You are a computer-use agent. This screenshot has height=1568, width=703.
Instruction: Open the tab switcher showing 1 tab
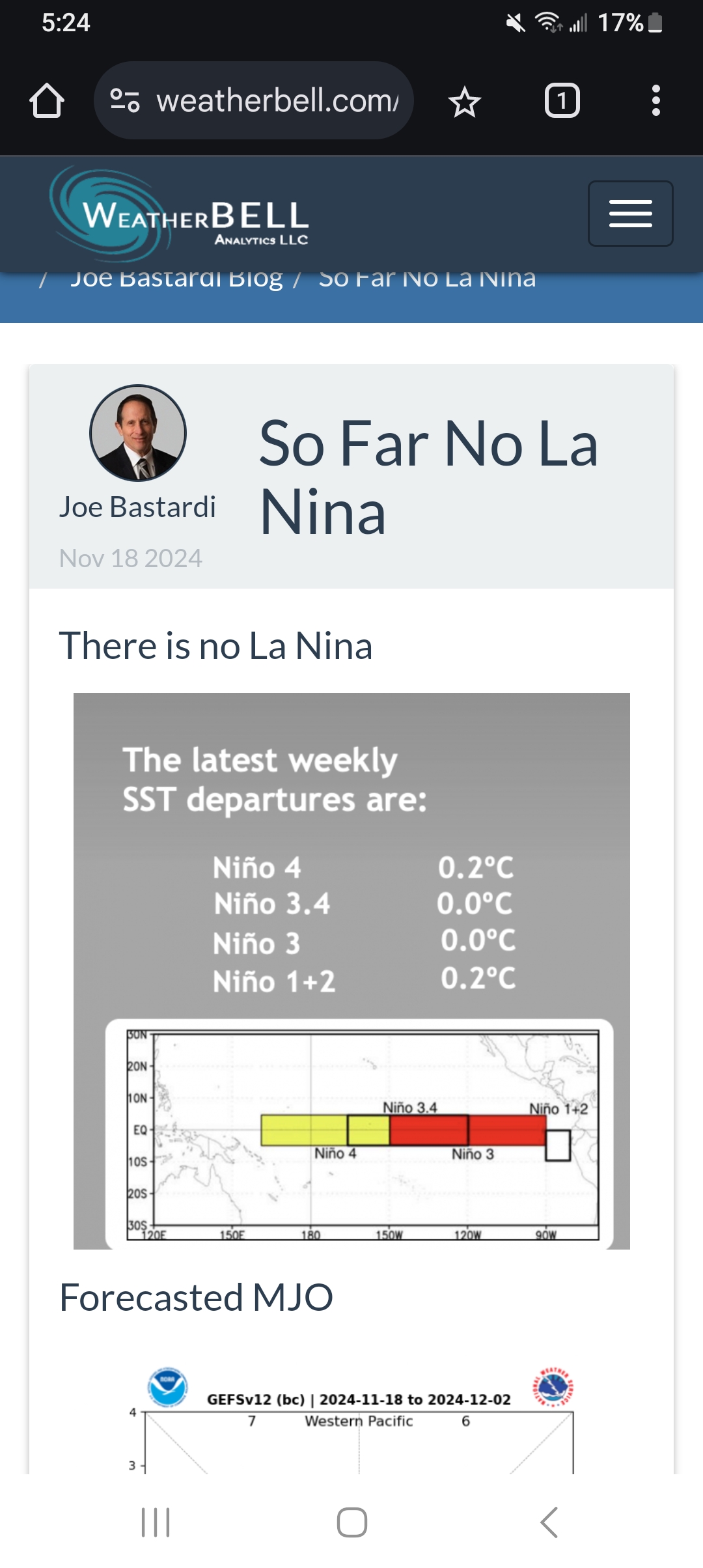point(562,101)
